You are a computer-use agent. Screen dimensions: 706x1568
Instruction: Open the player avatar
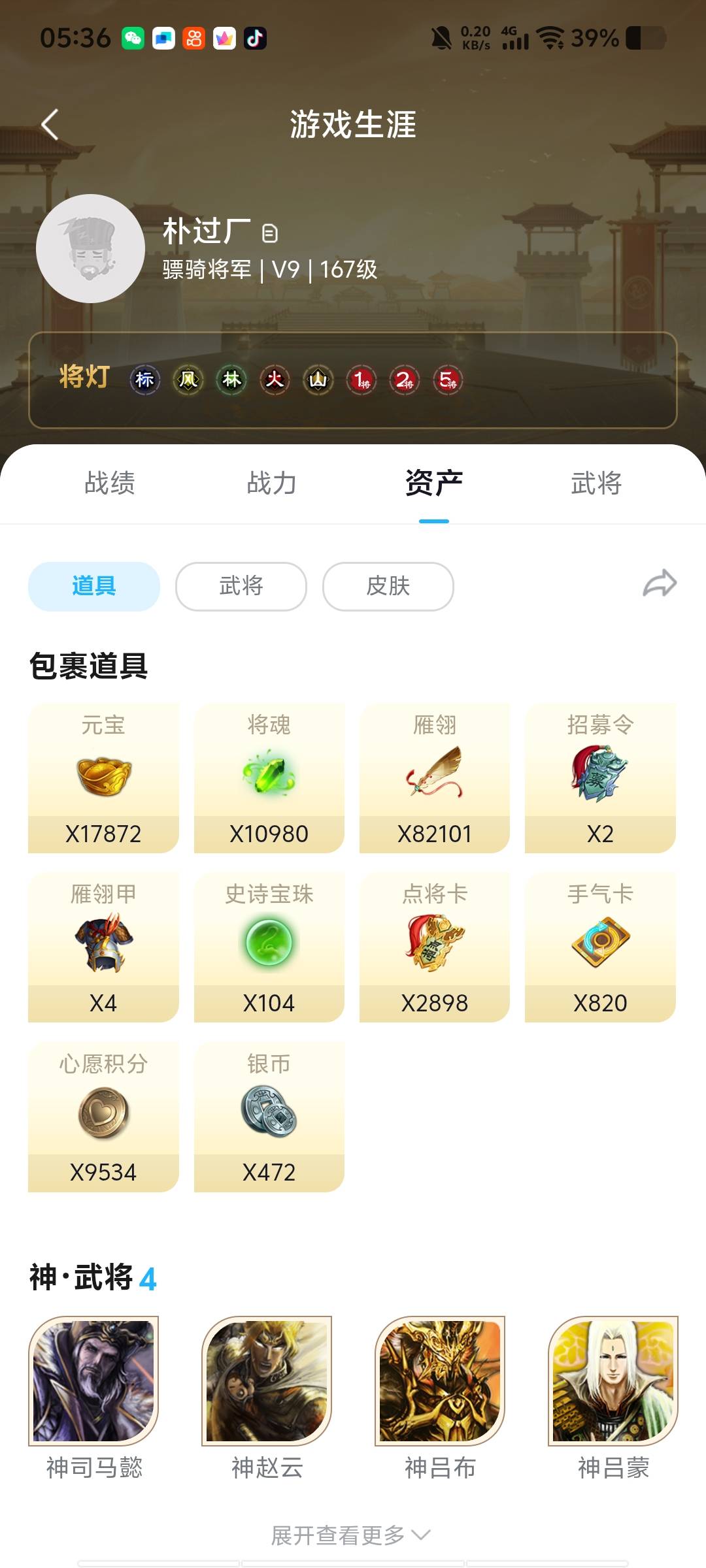pos(90,249)
